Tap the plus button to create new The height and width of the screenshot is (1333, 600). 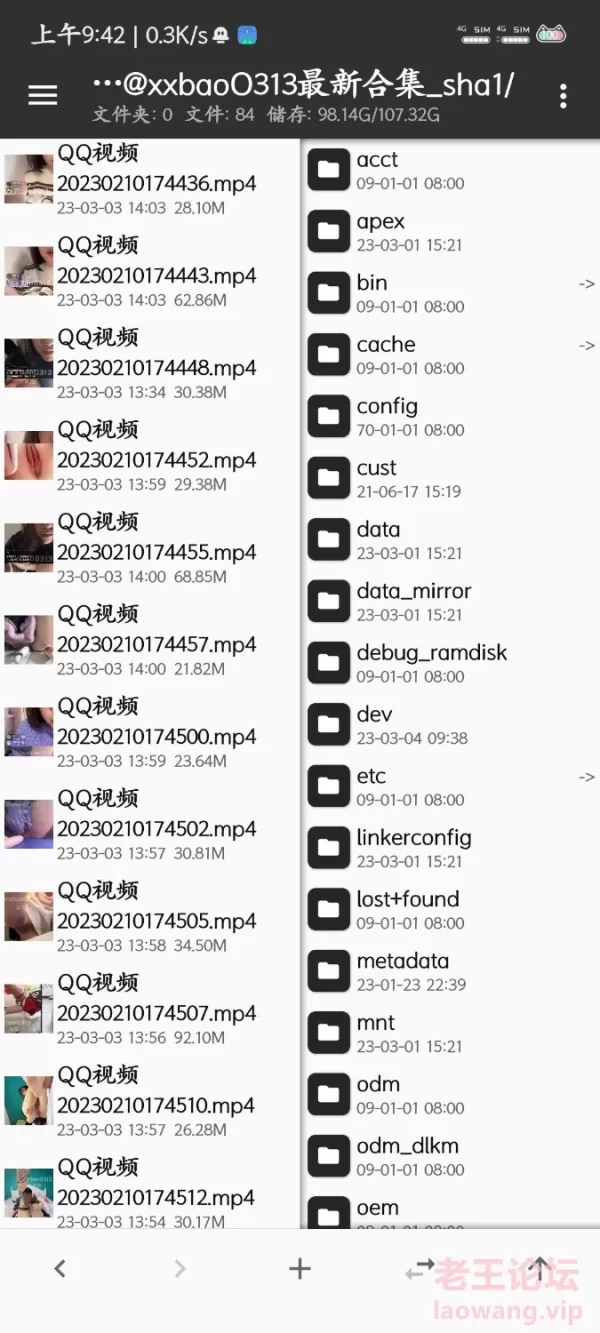point(299,1269)
